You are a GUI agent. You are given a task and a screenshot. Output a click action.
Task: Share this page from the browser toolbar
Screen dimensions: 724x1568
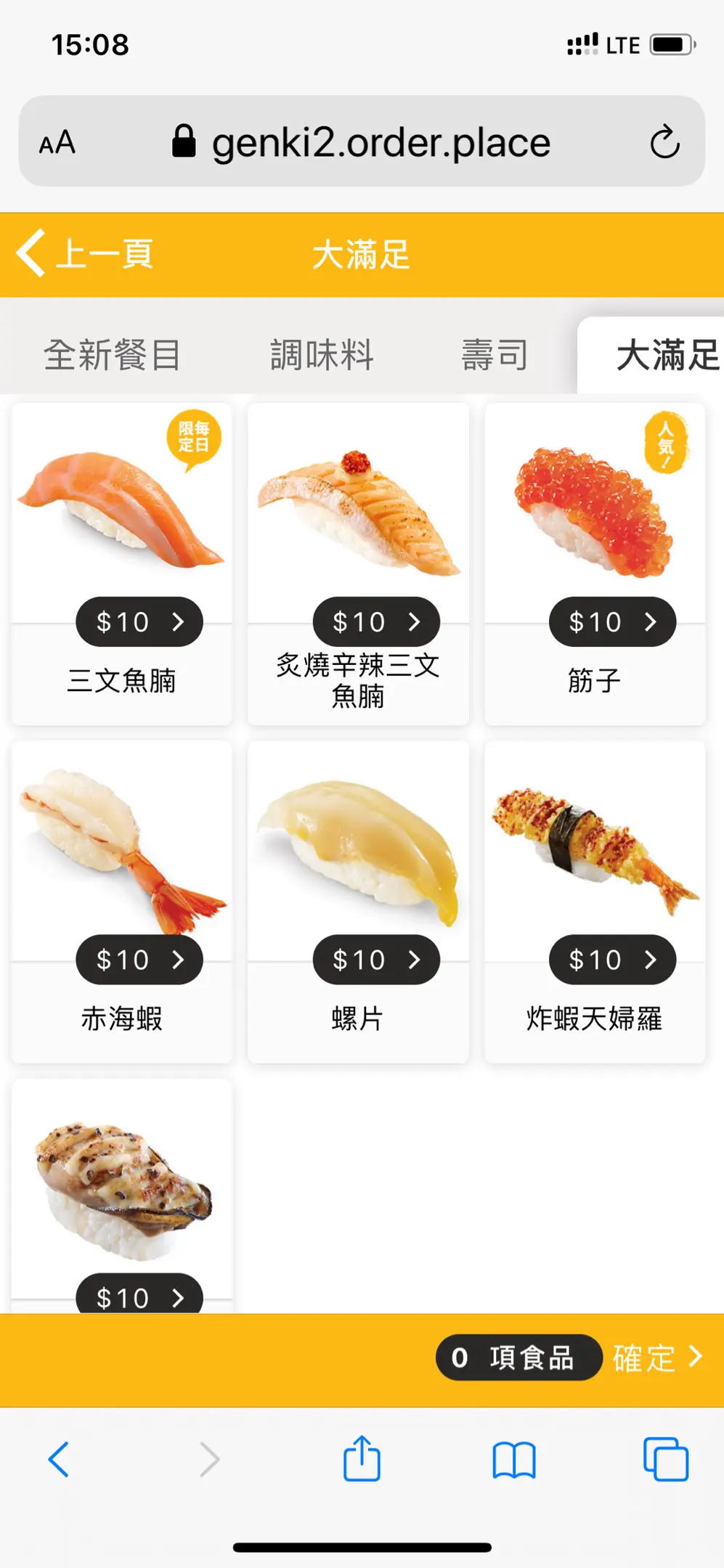362,1459
